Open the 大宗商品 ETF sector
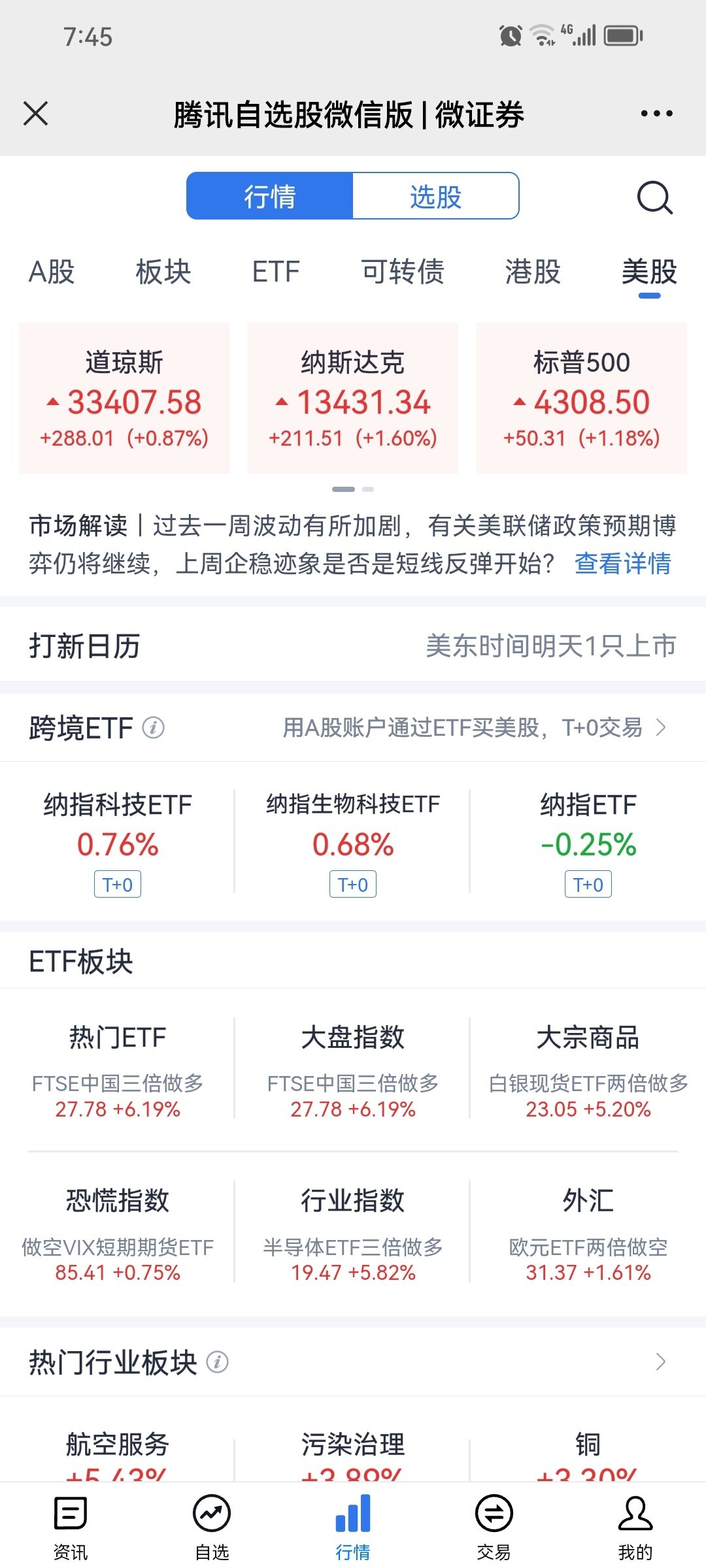 click(x=588, y=1068)
